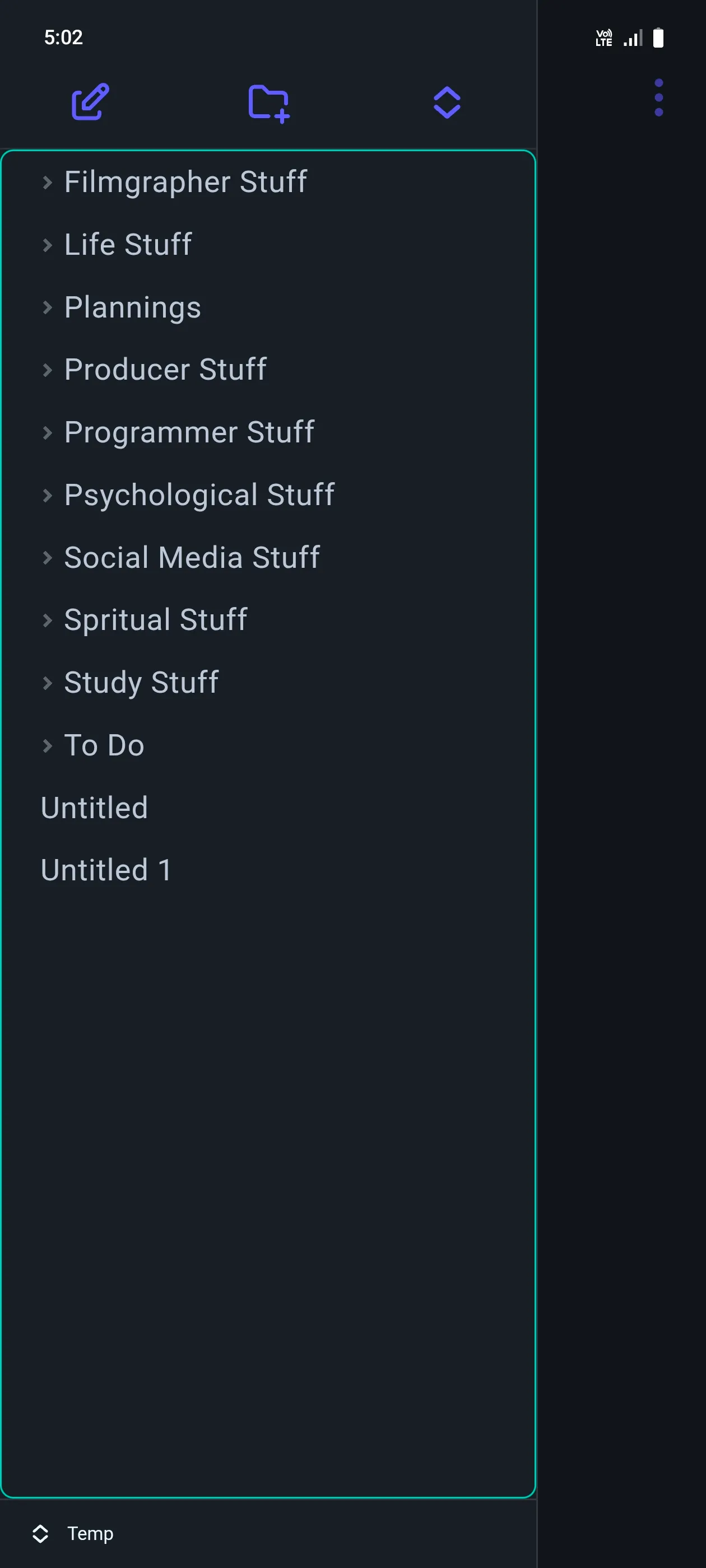Tap the collapse/expand all icon

(447, 102)
